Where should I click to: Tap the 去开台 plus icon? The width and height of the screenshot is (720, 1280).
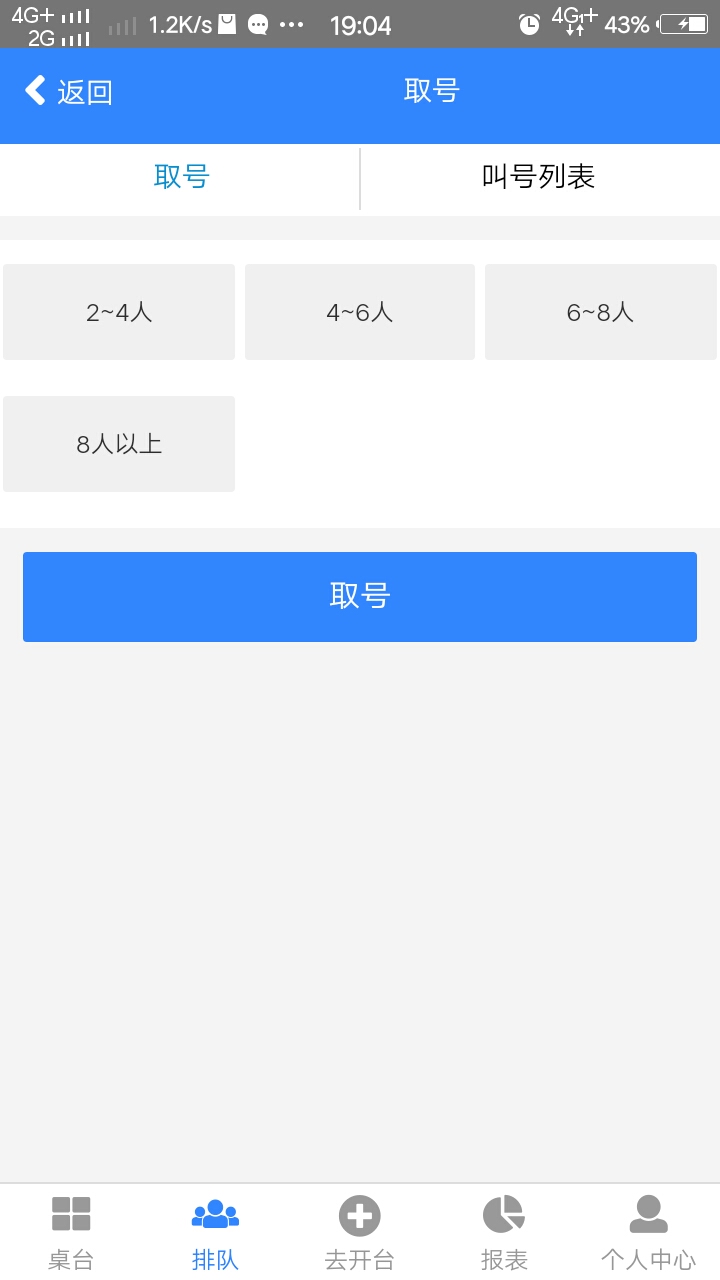(360, 1213)
